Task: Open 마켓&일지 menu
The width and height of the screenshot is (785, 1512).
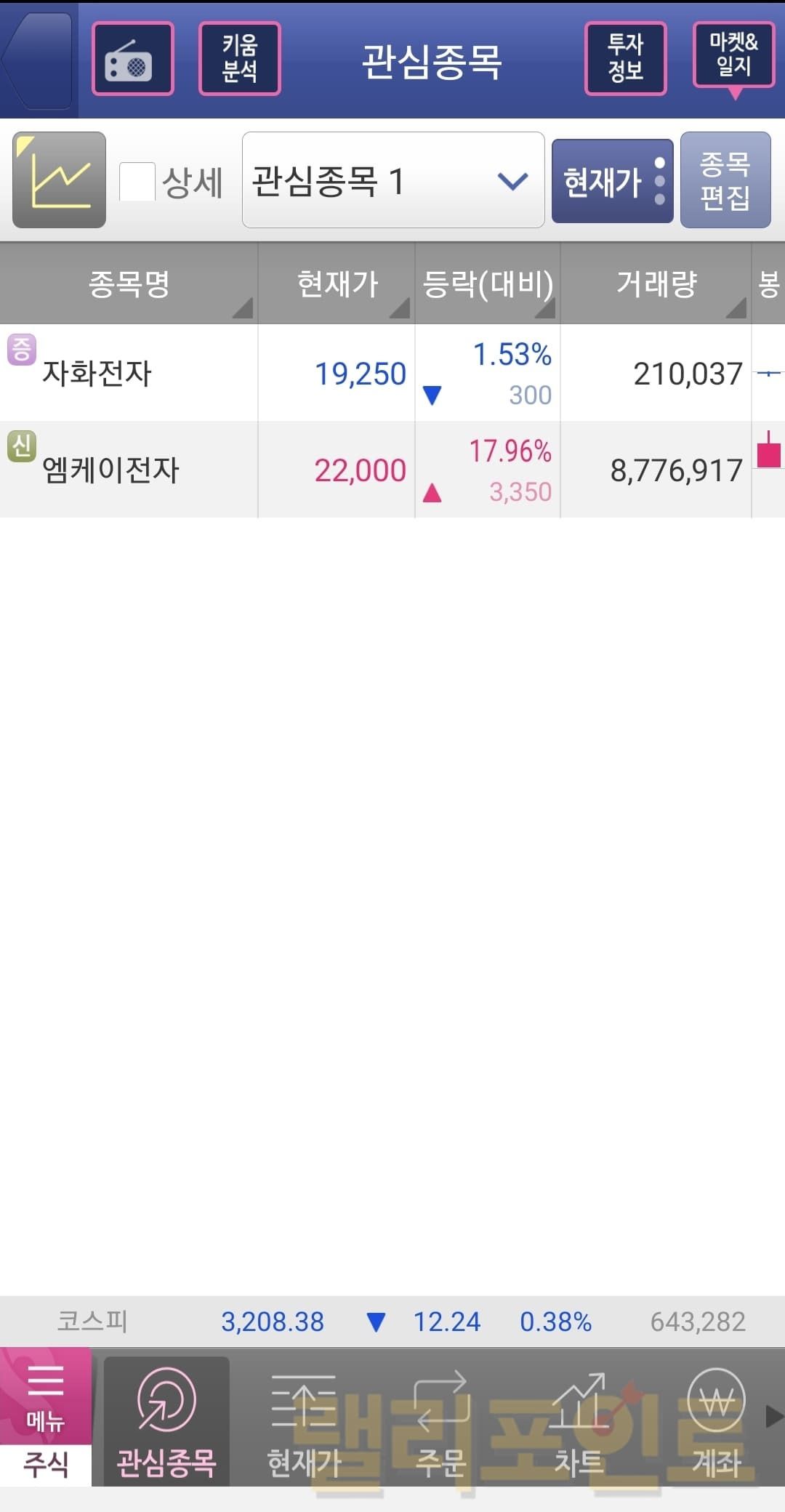Action: point(733,57)
